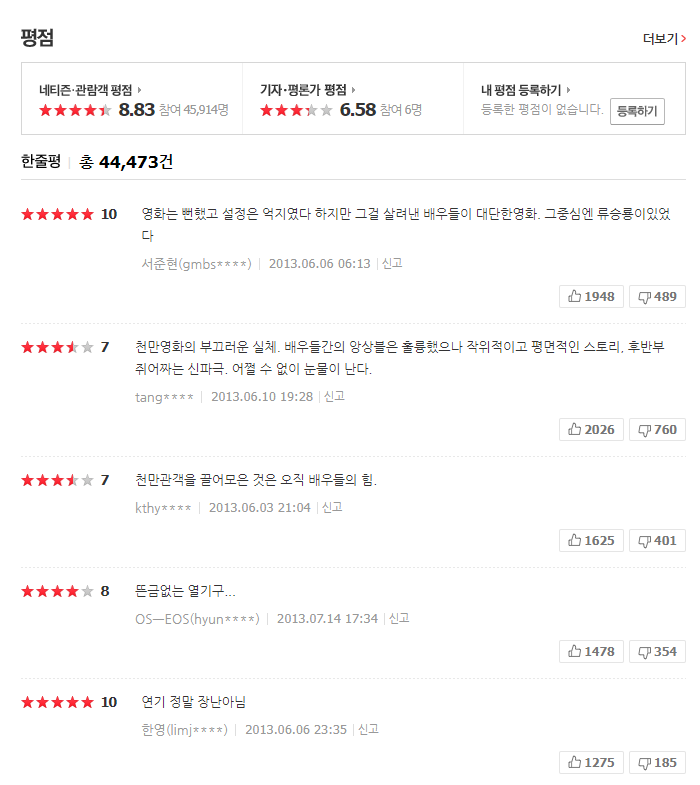Open 기자·평론가 평점 details
The width and height of the screenshot is (700, 785).
point(308,89)
